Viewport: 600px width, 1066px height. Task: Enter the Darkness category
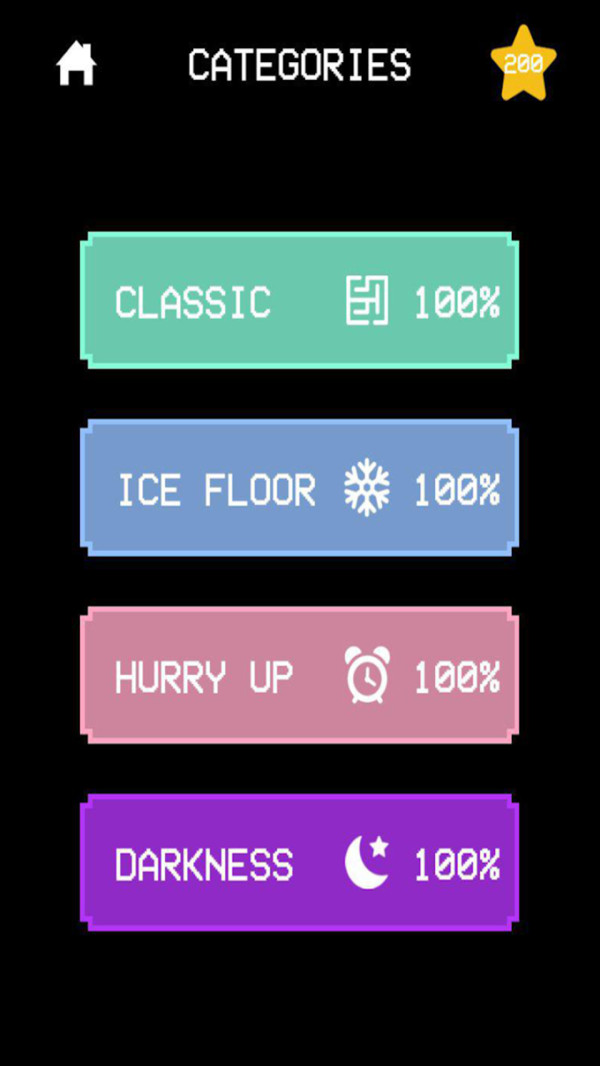click(299, 863)
